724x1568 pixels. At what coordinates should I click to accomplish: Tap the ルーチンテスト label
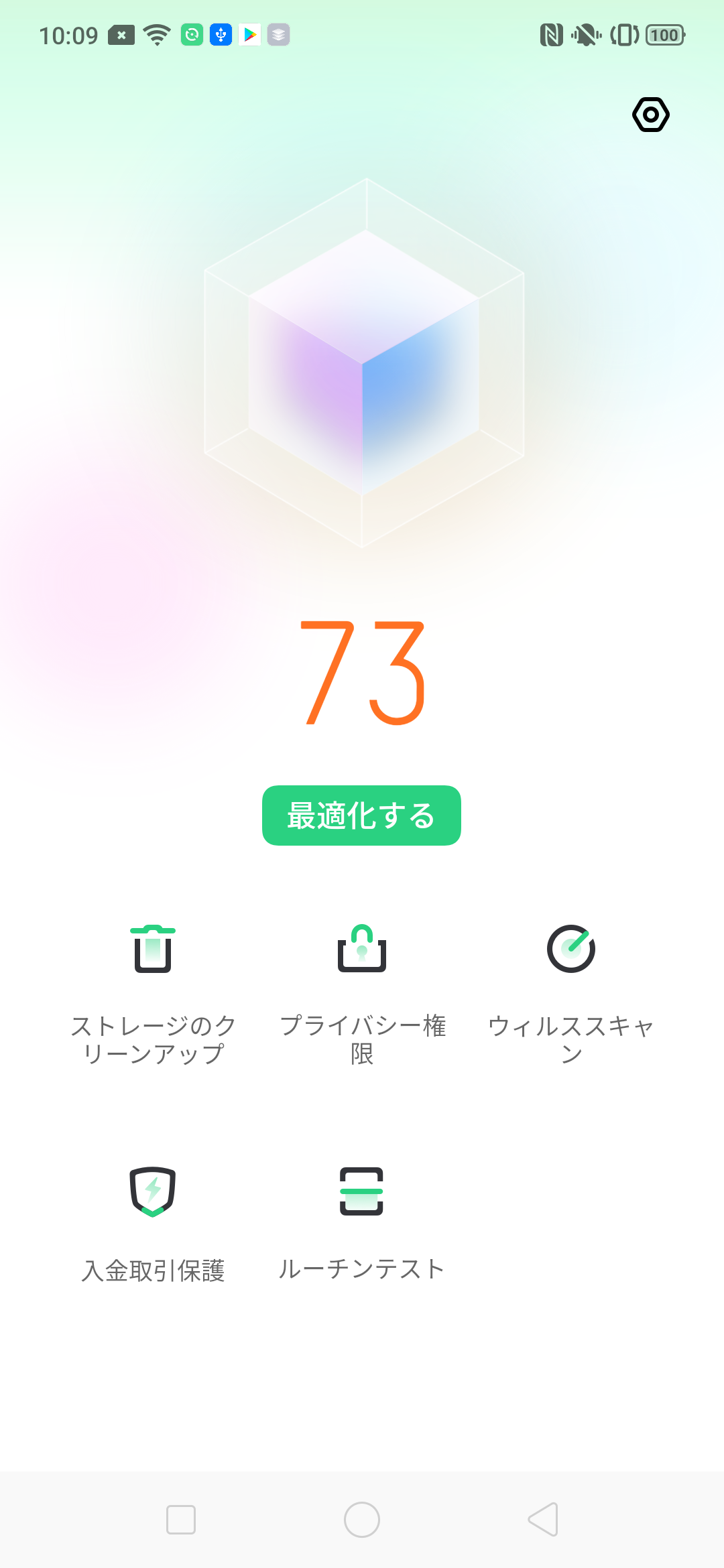click(362, 1266)
